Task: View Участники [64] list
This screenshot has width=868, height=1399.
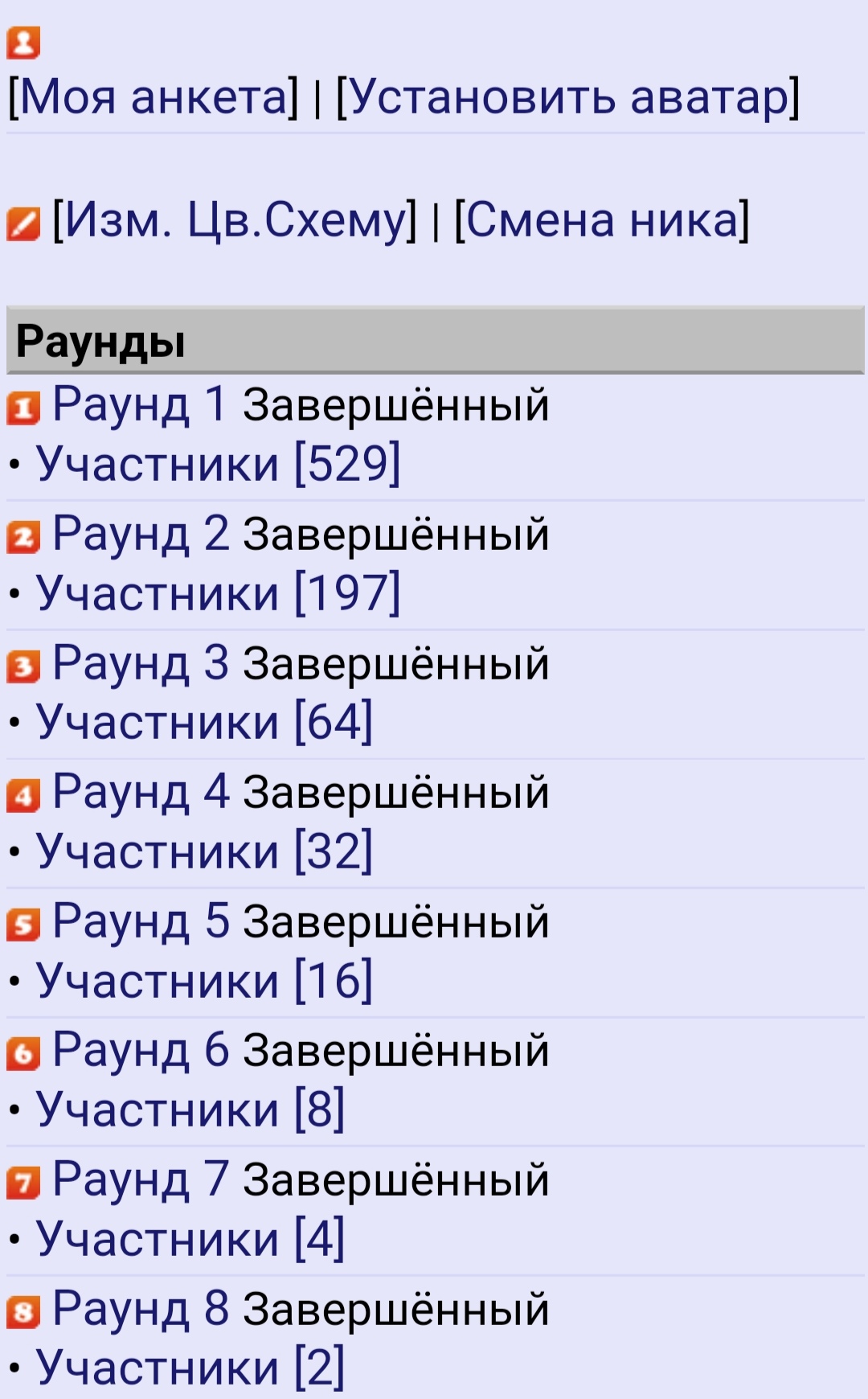Action: pyautogui.click(x=205, y=722)
